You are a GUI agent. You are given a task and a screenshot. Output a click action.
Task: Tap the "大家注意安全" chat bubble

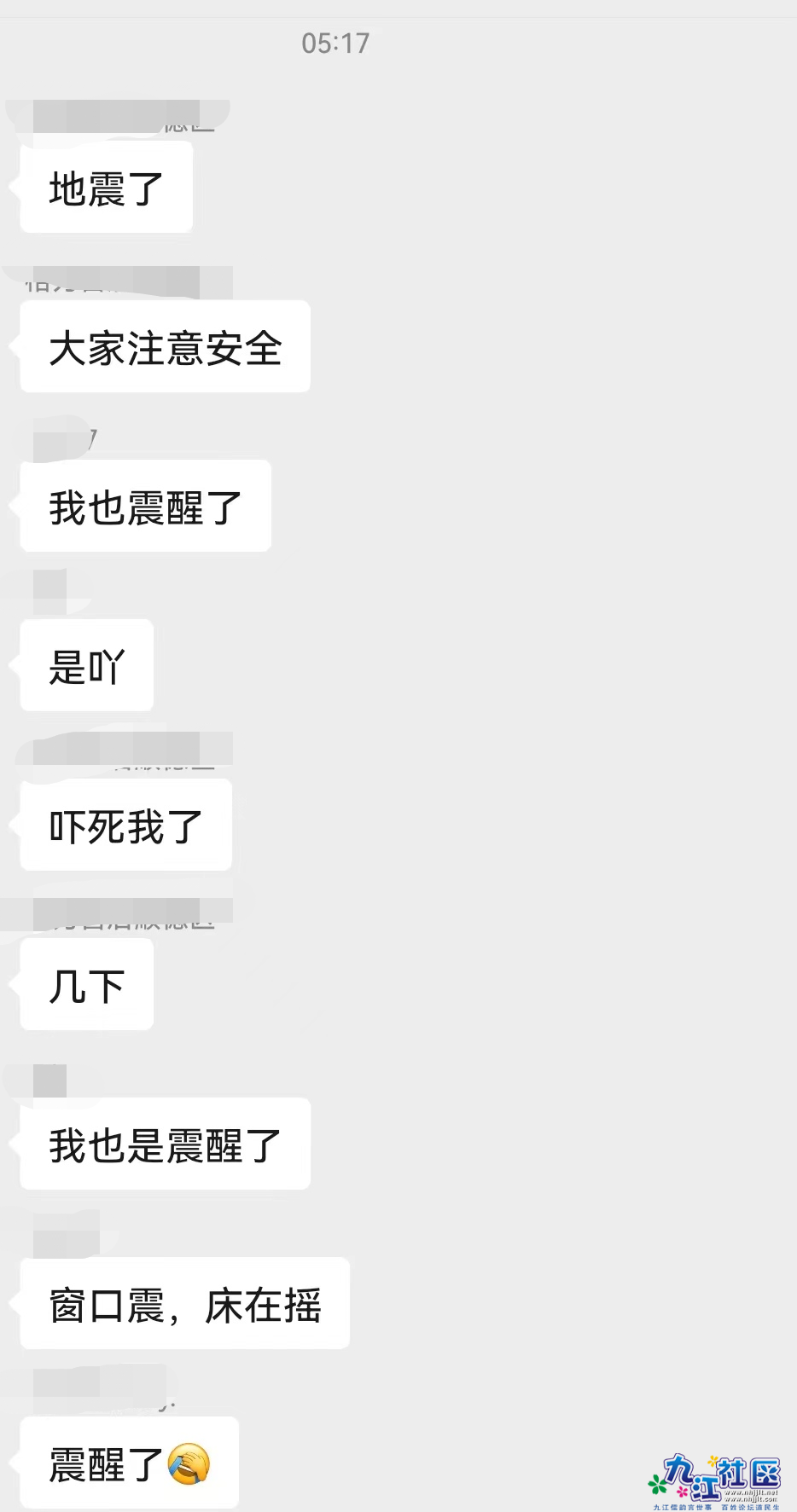click(165, 346)
